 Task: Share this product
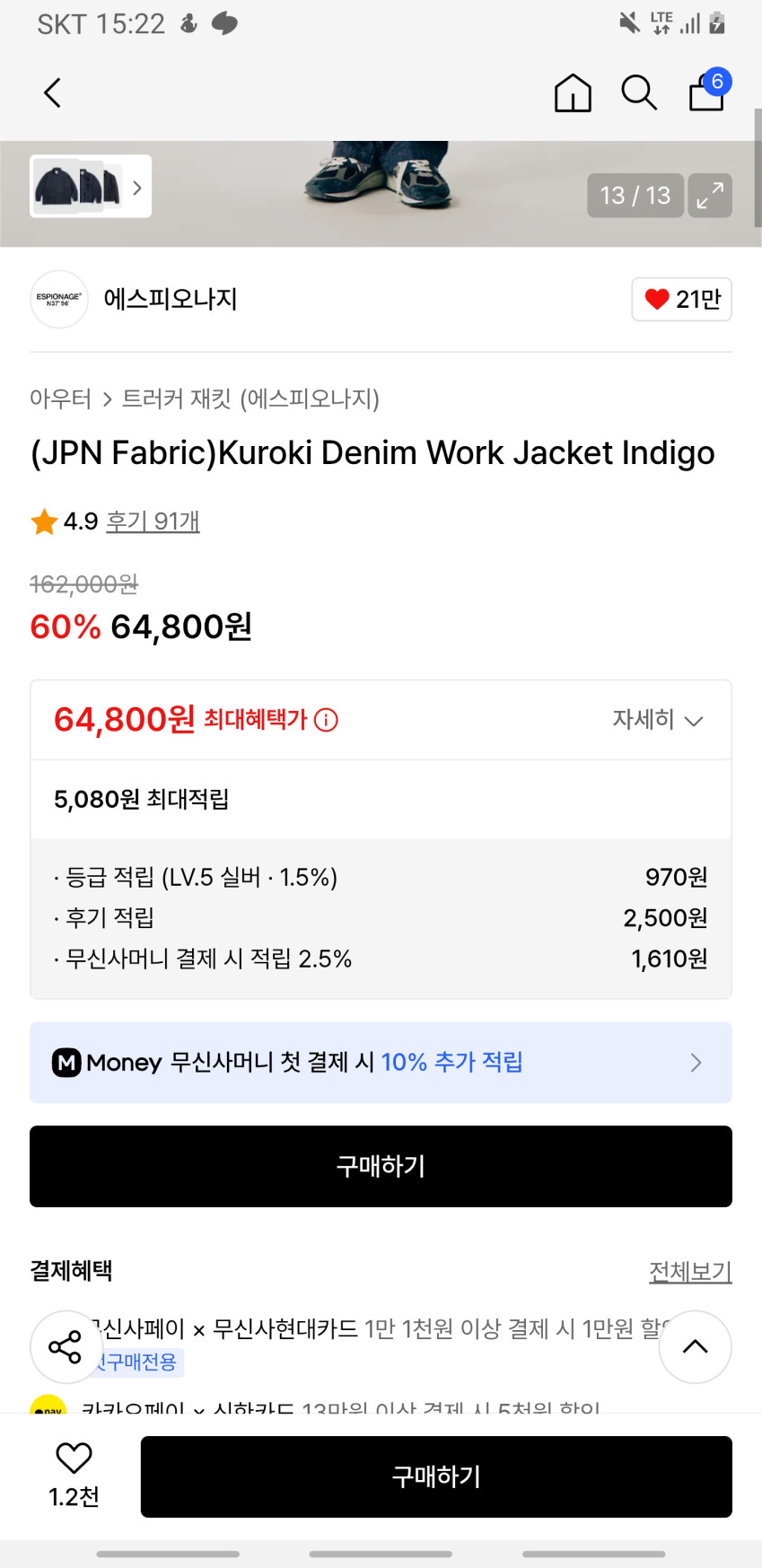click(66, 1346)
